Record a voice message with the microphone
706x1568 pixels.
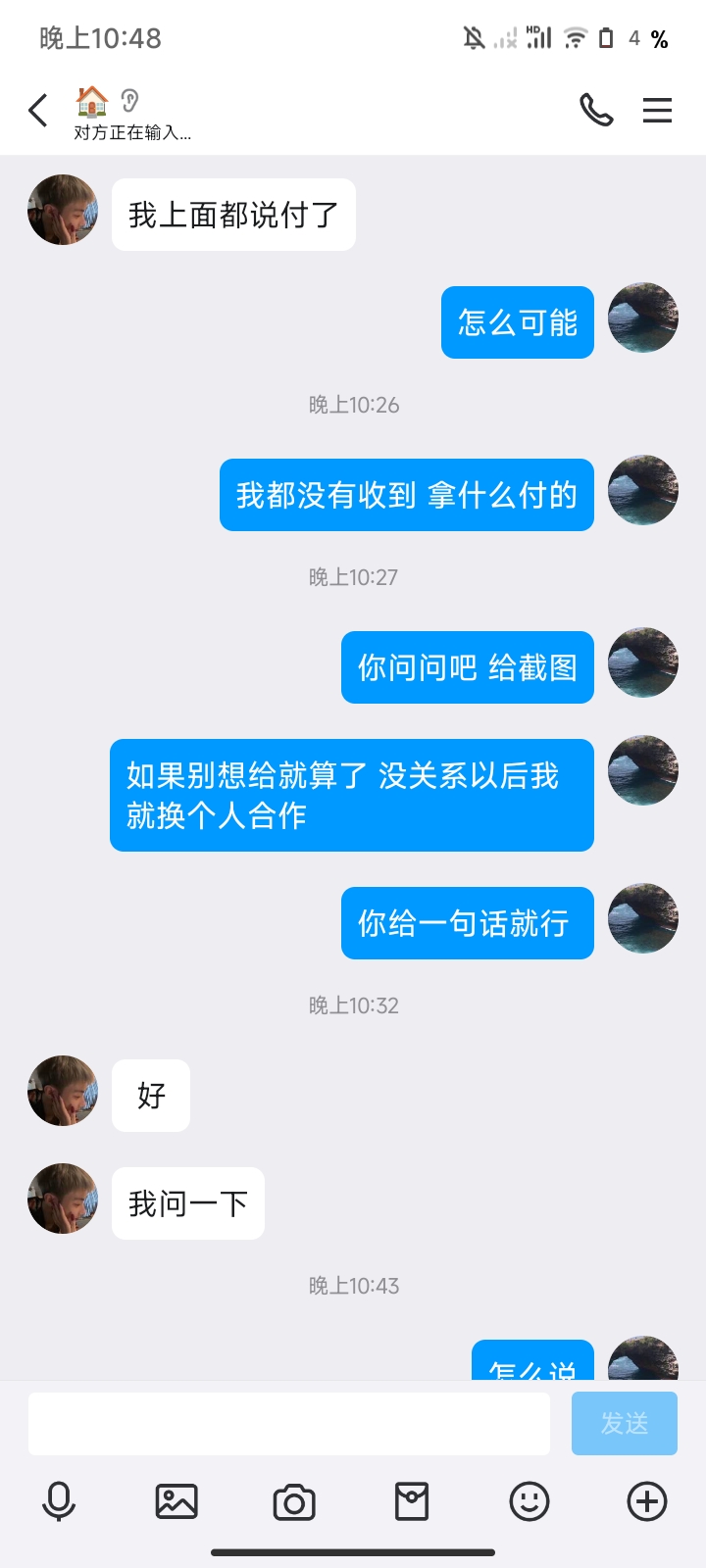point(59,1501)
